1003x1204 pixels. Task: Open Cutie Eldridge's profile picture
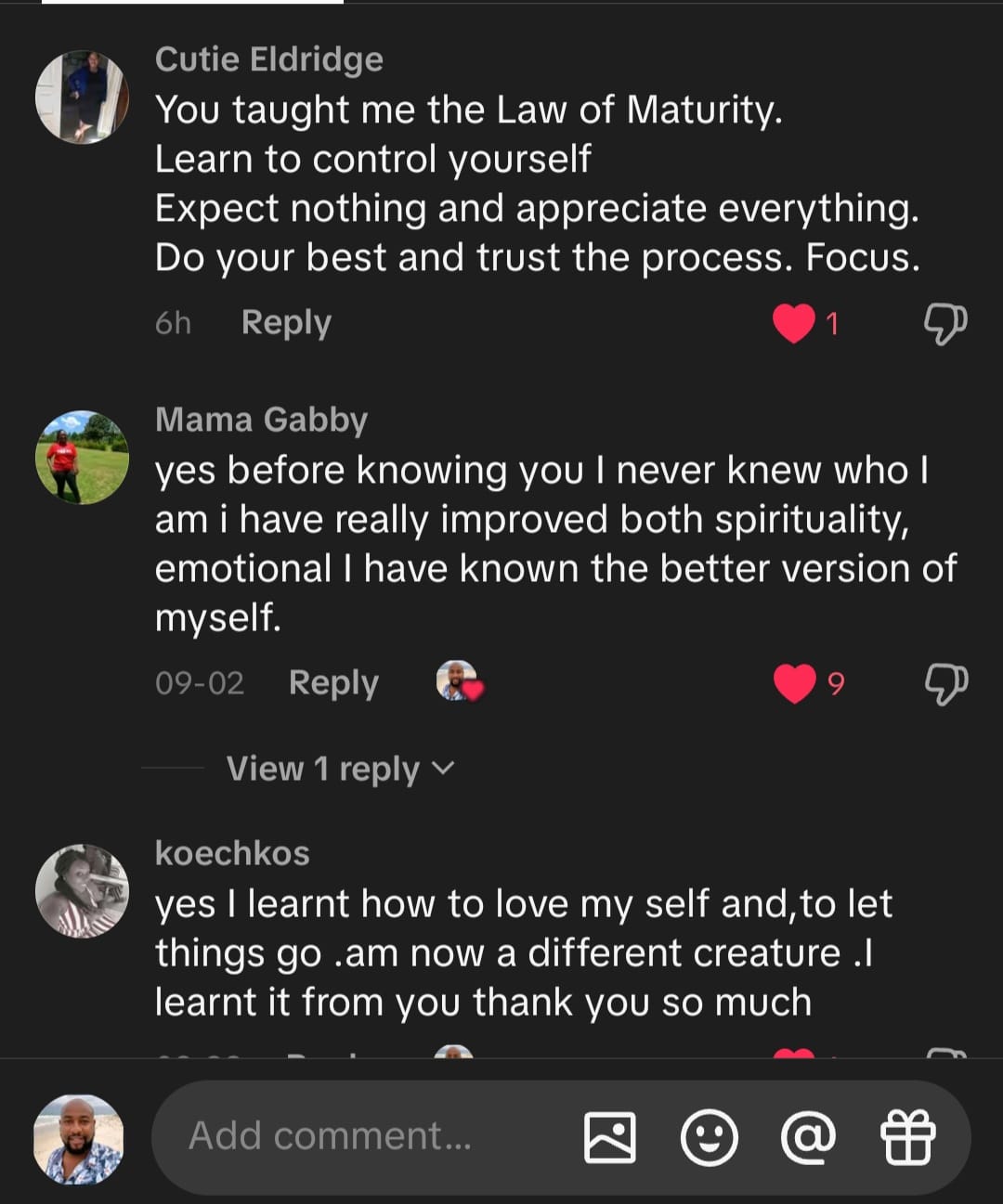pos(82,97)
